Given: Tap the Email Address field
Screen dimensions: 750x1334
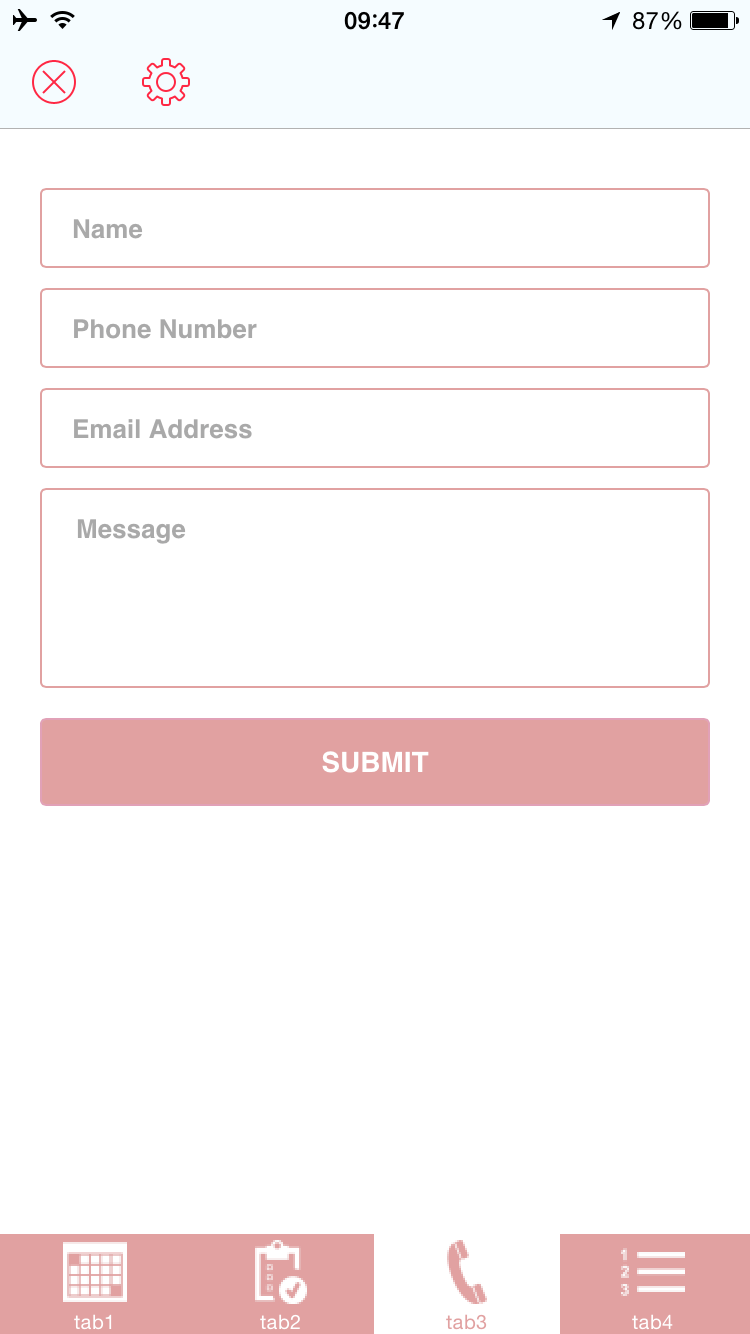Looking at the screenshot, I should tap(374, 428).
